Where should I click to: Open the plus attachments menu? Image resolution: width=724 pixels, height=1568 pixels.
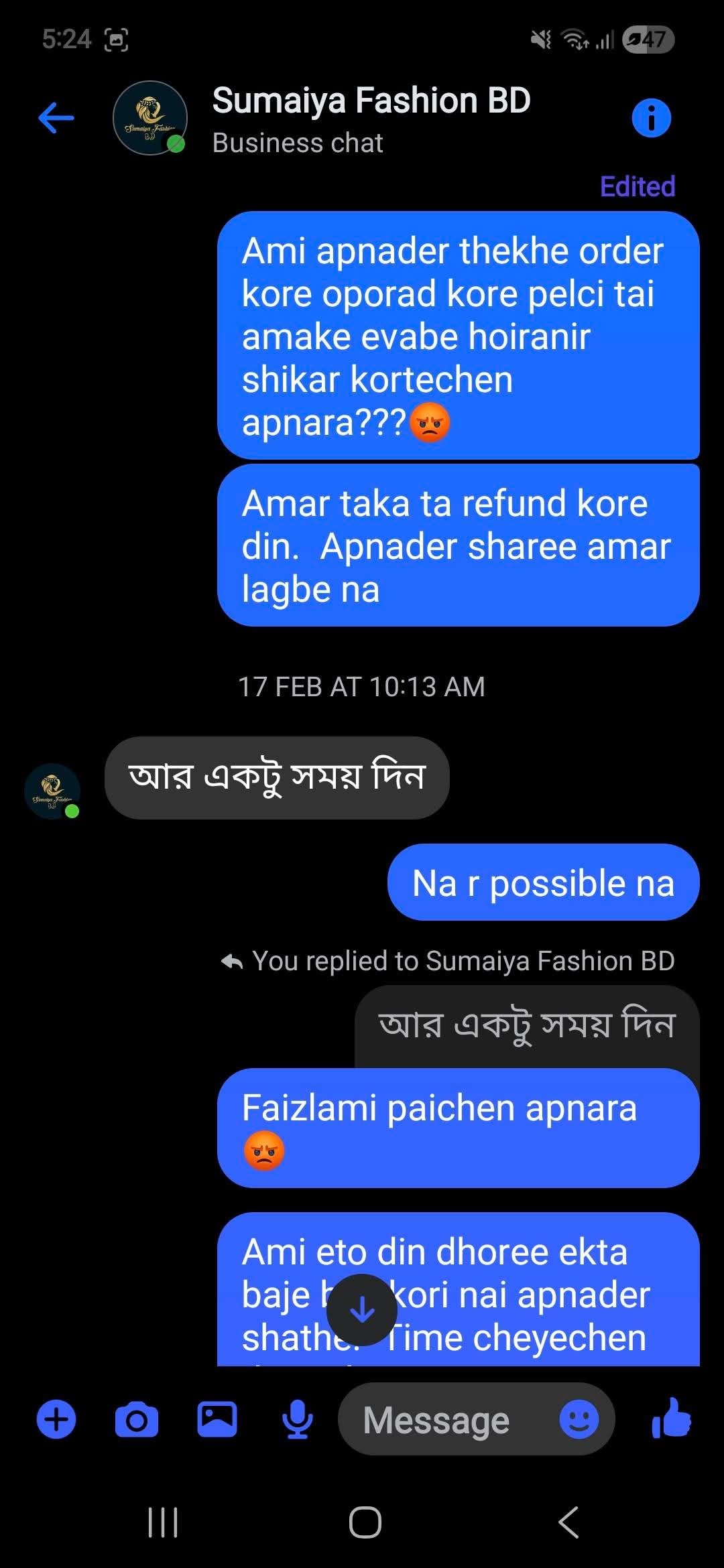click(x=56, y=1419)
